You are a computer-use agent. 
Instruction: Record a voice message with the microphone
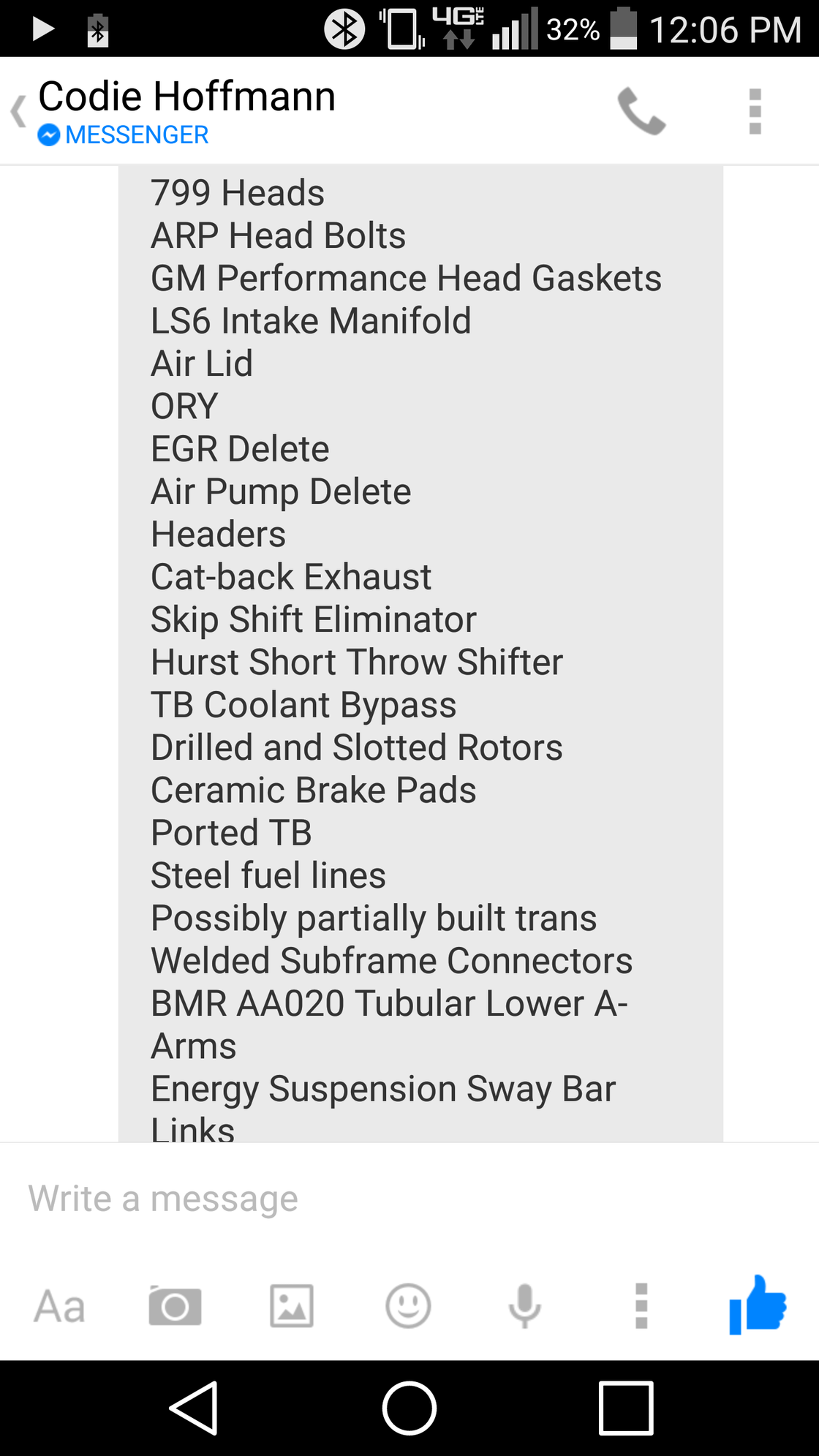(524, 1306)
